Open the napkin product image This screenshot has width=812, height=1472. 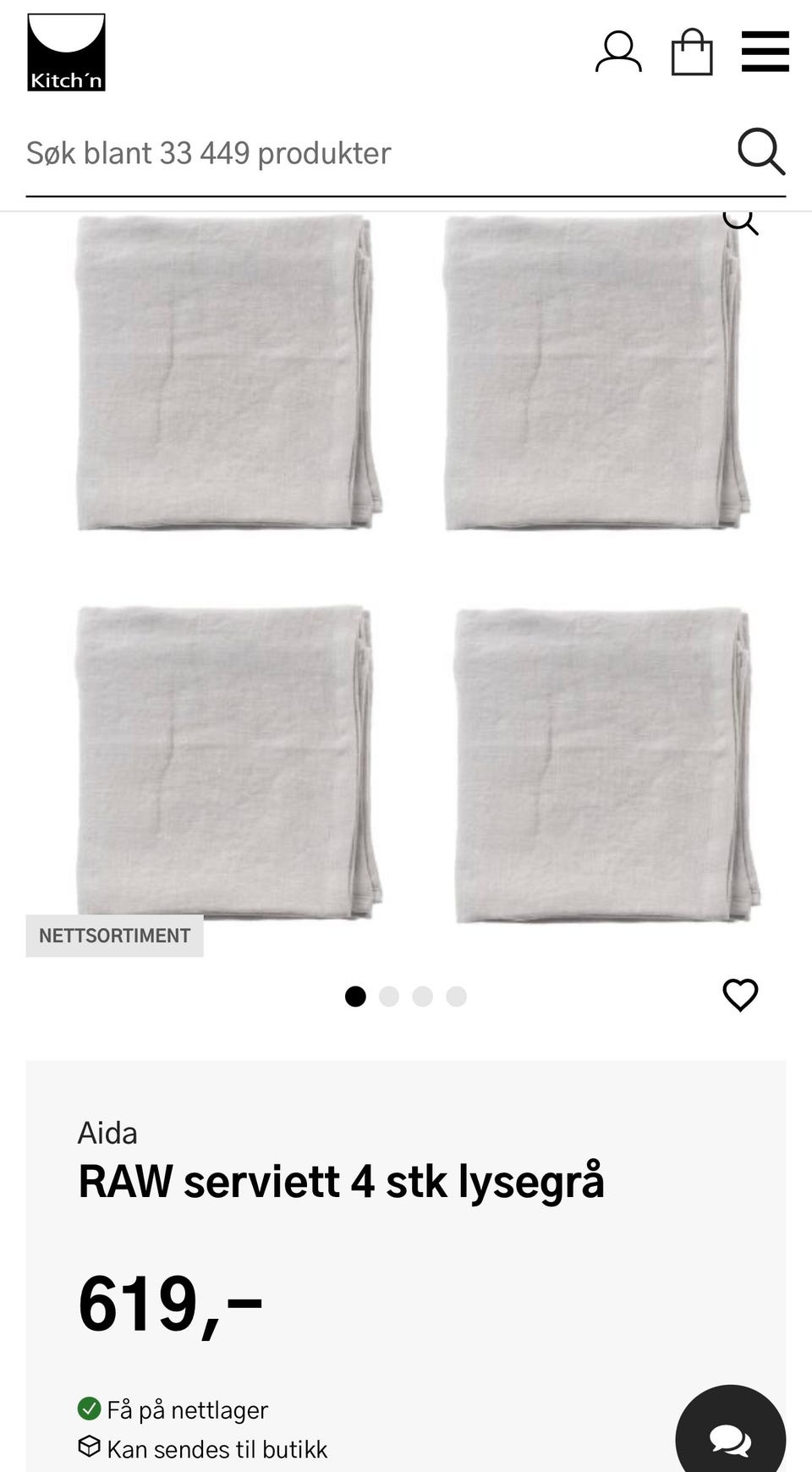(406, 567)
